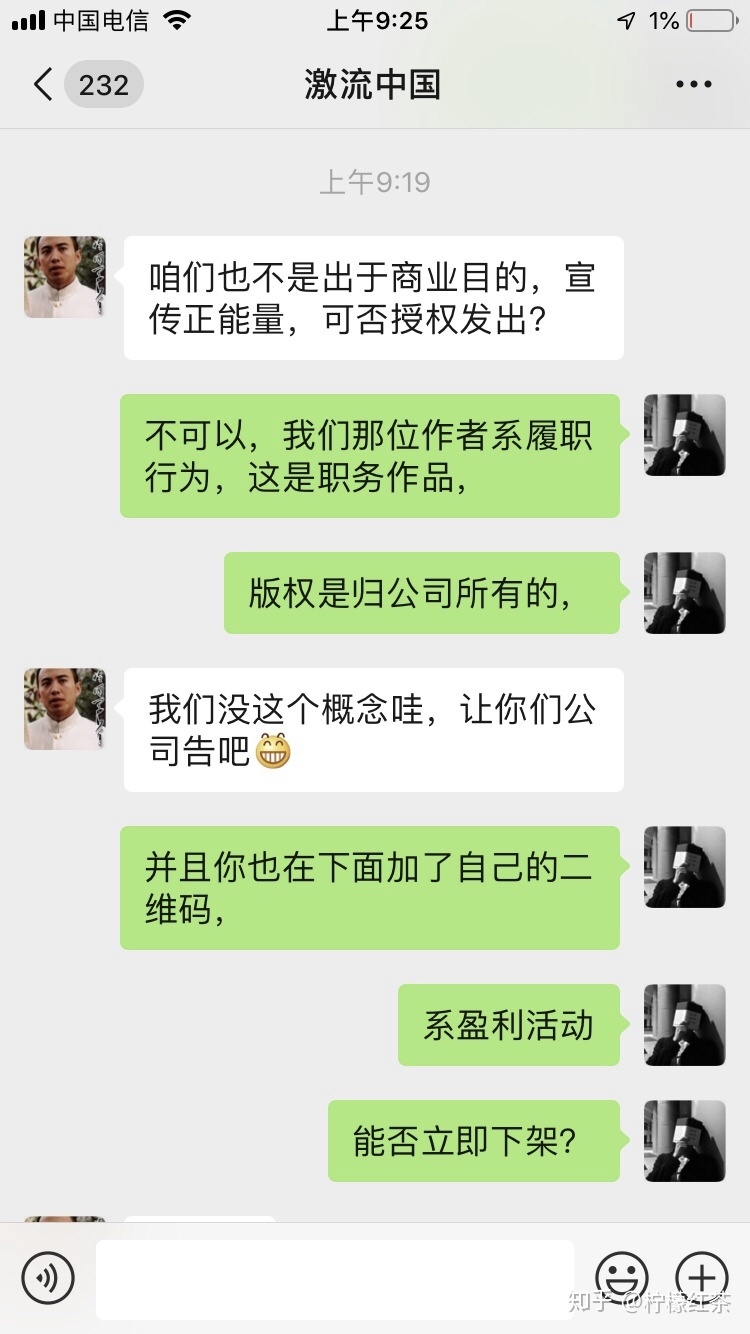The height and width of the screenshot is (1334, 750).
Task: Tap the unread badge showing 232
Action: tap(103, 84)
